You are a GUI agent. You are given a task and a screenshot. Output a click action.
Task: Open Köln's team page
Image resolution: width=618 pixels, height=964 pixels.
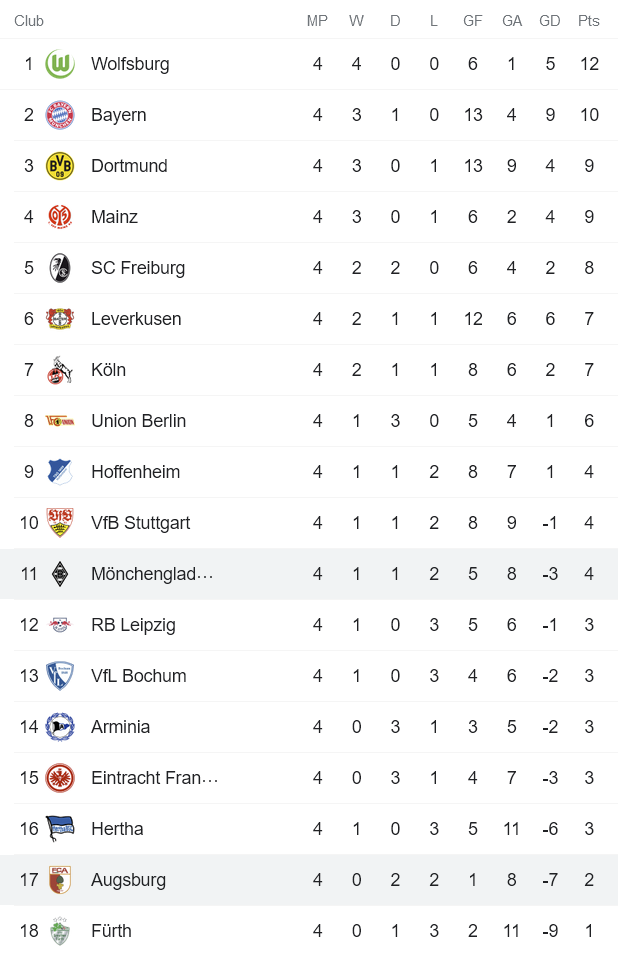pos(108,370)
